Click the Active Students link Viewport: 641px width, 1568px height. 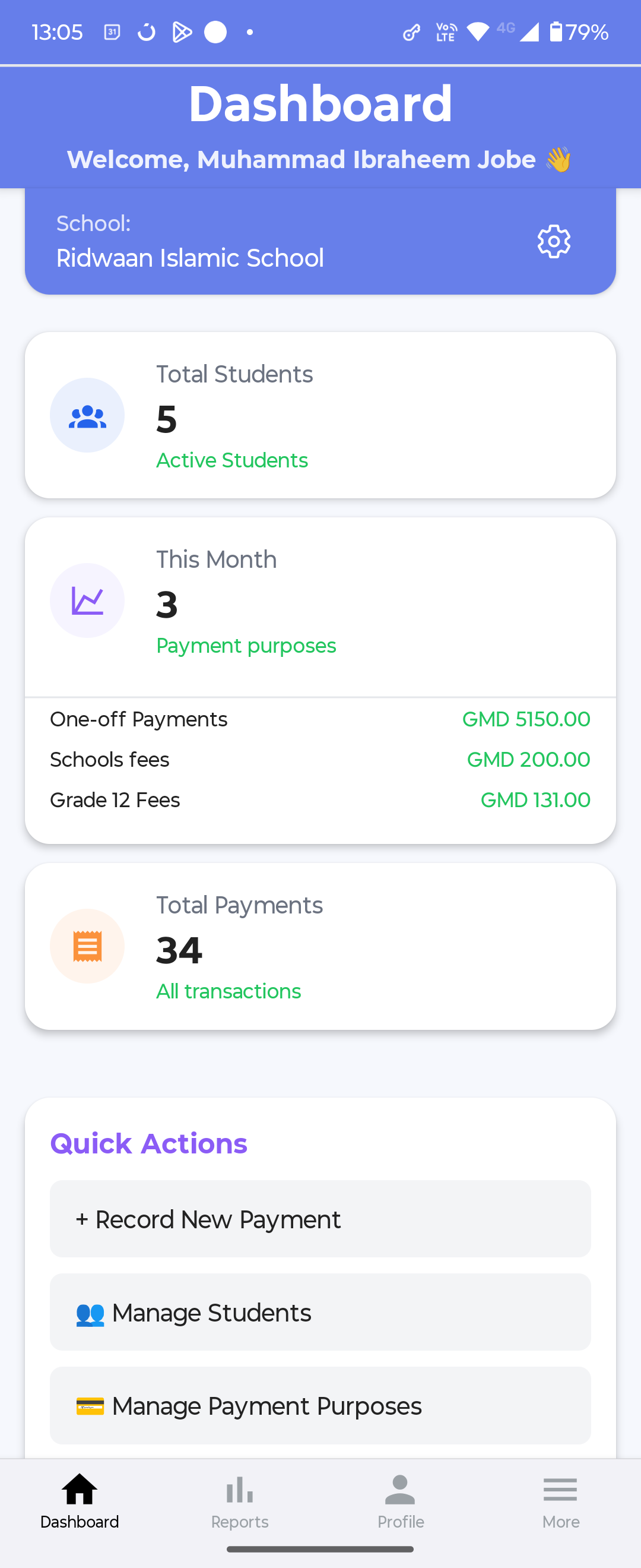[x=232, y=461]
